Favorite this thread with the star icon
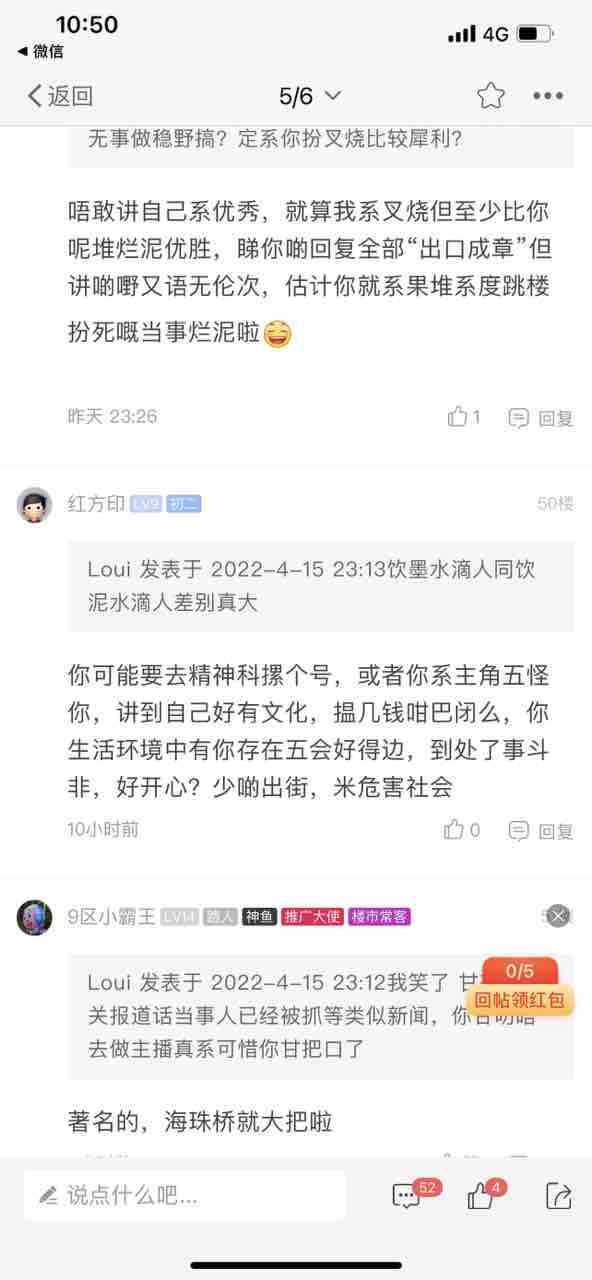Image resolution: width=592 pixels, height=1280 pixels. click(490, 96)
